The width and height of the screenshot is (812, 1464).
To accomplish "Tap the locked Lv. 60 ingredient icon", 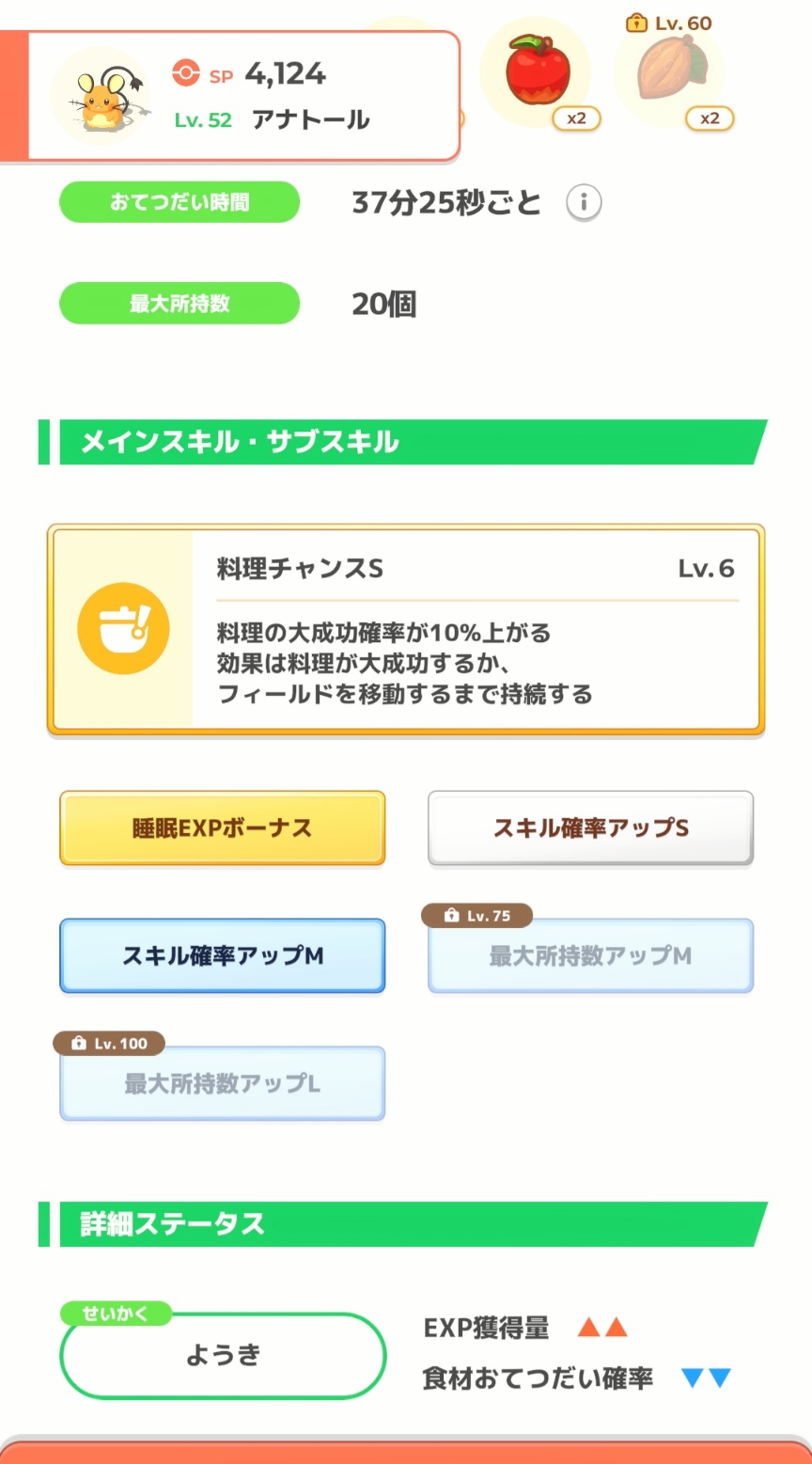I will [x=669, y=71].
